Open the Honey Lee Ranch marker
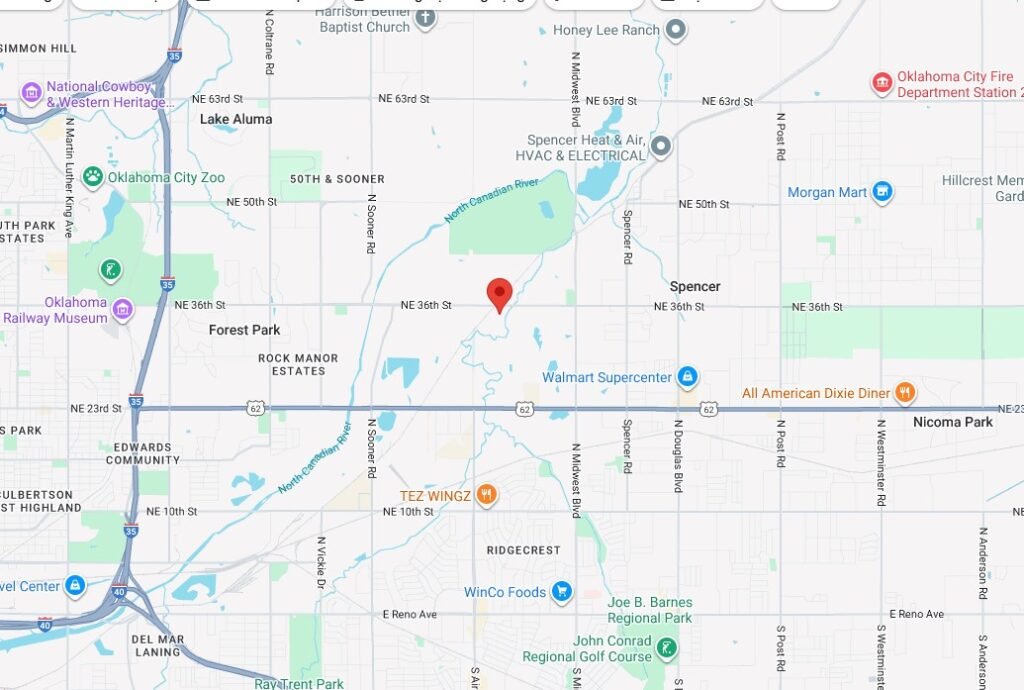Image resolution: width=1024 pixels, height=690 pixels. click(676, 29)
